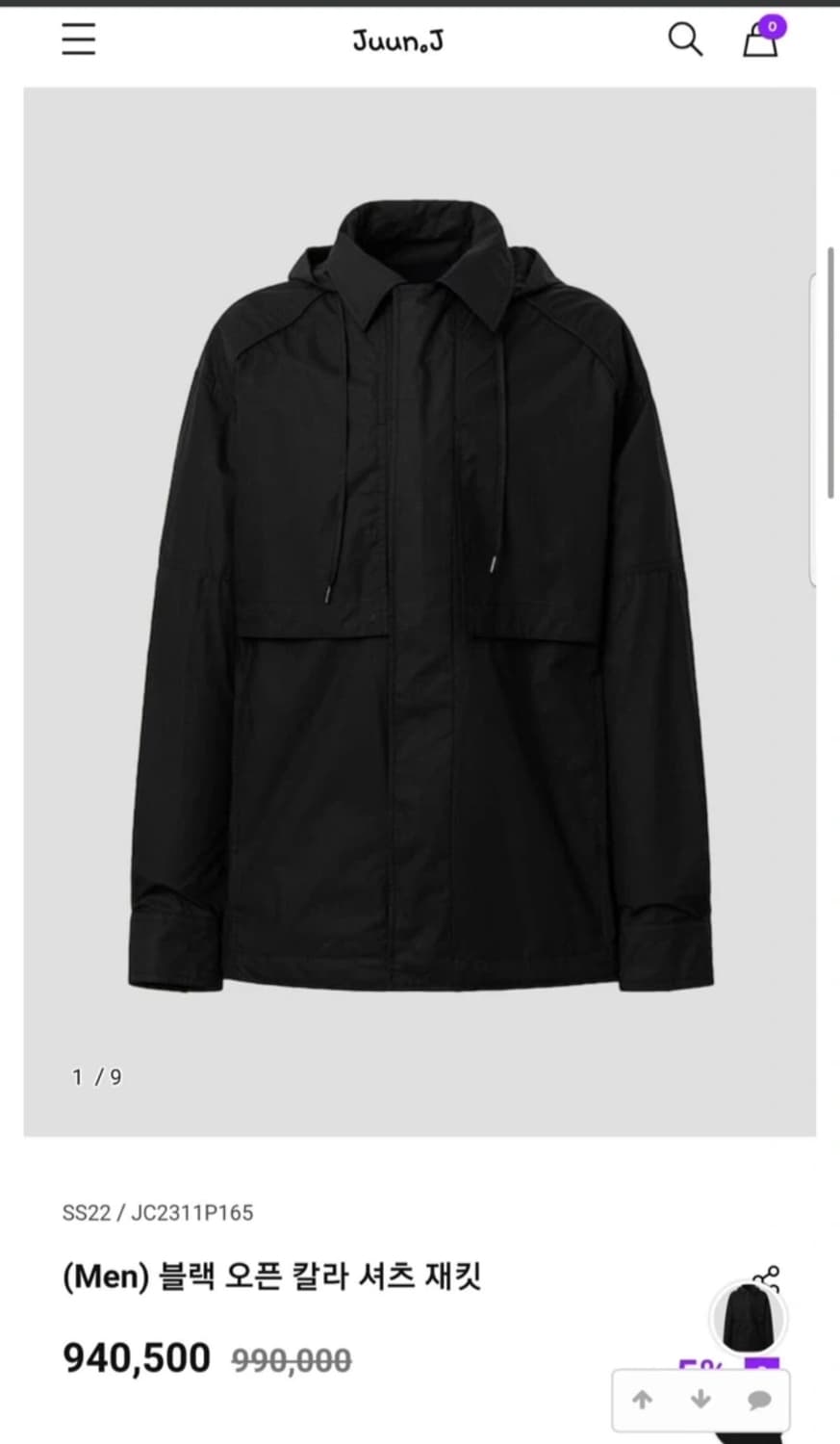The width and height of the screenshot is (840, 1444).
Task: Open product code SS22 / JC2311P165
Action: click(154, 1213)
